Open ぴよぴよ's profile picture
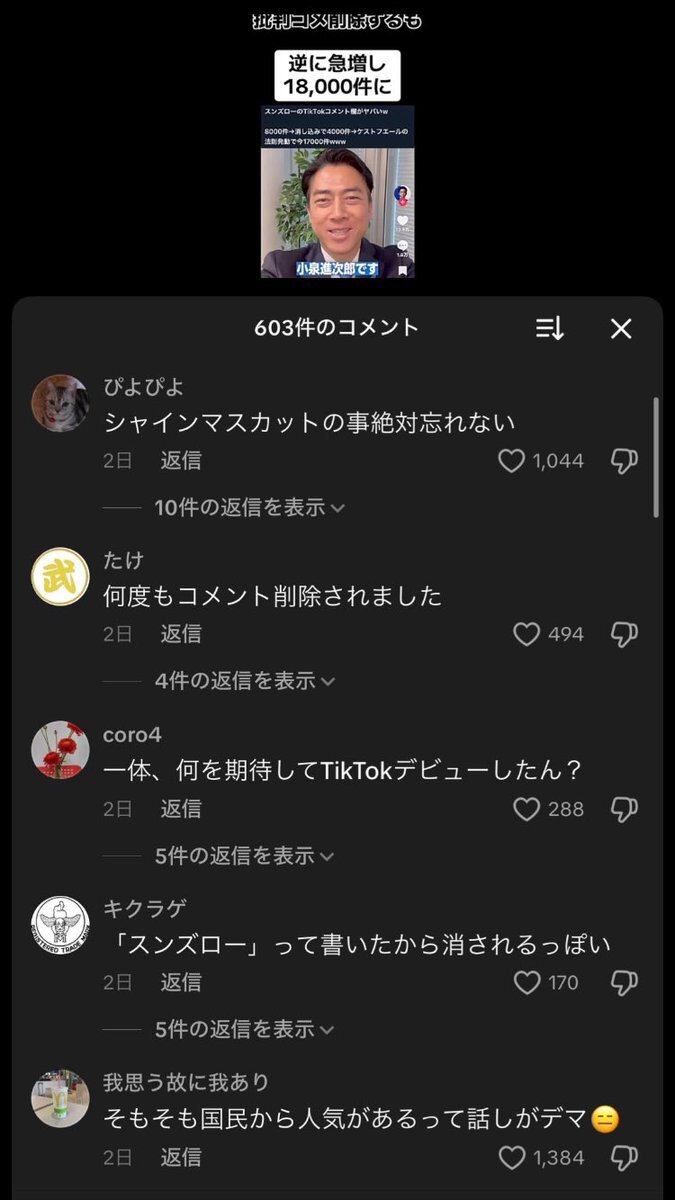675x1200 pixels. click(61, 404)
